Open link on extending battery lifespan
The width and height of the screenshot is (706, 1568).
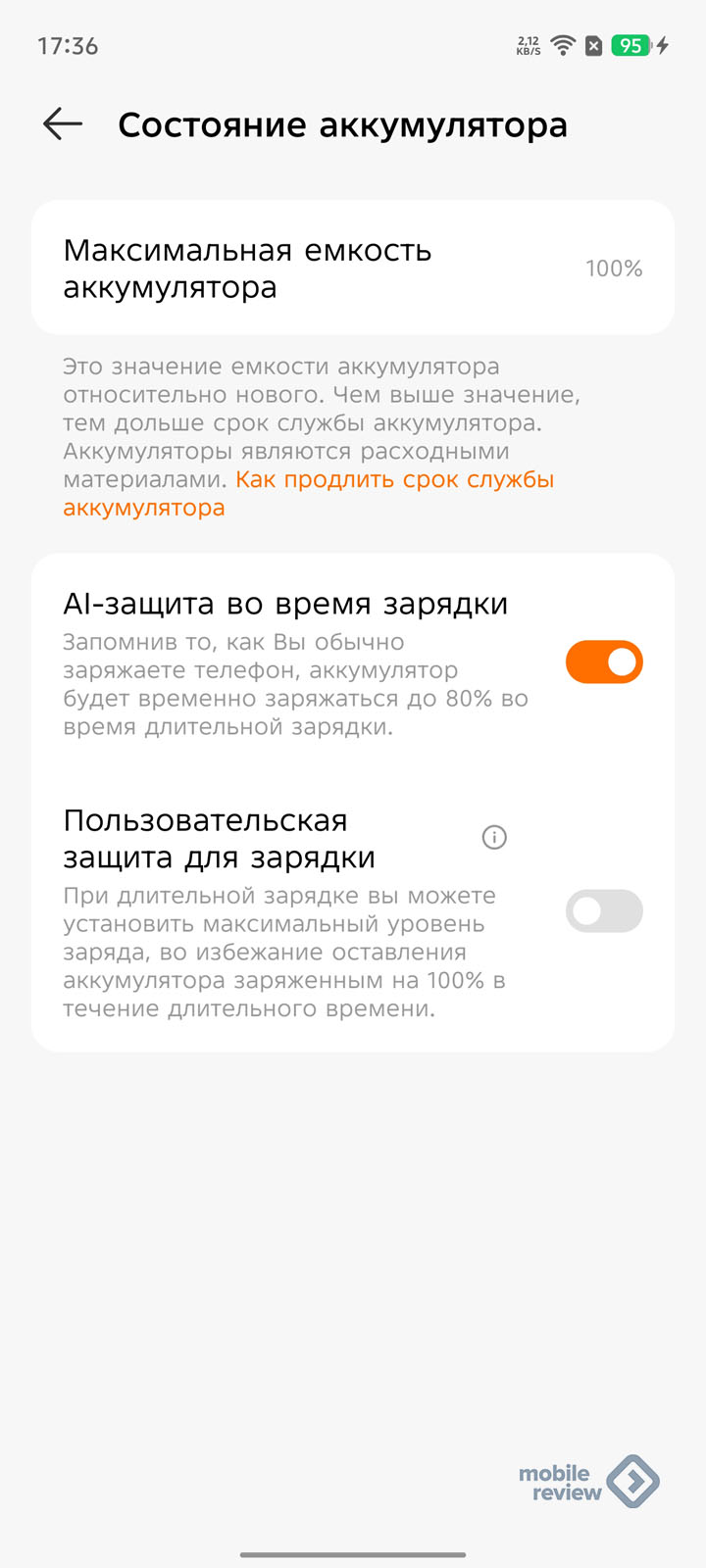click(x=394, y=480)
